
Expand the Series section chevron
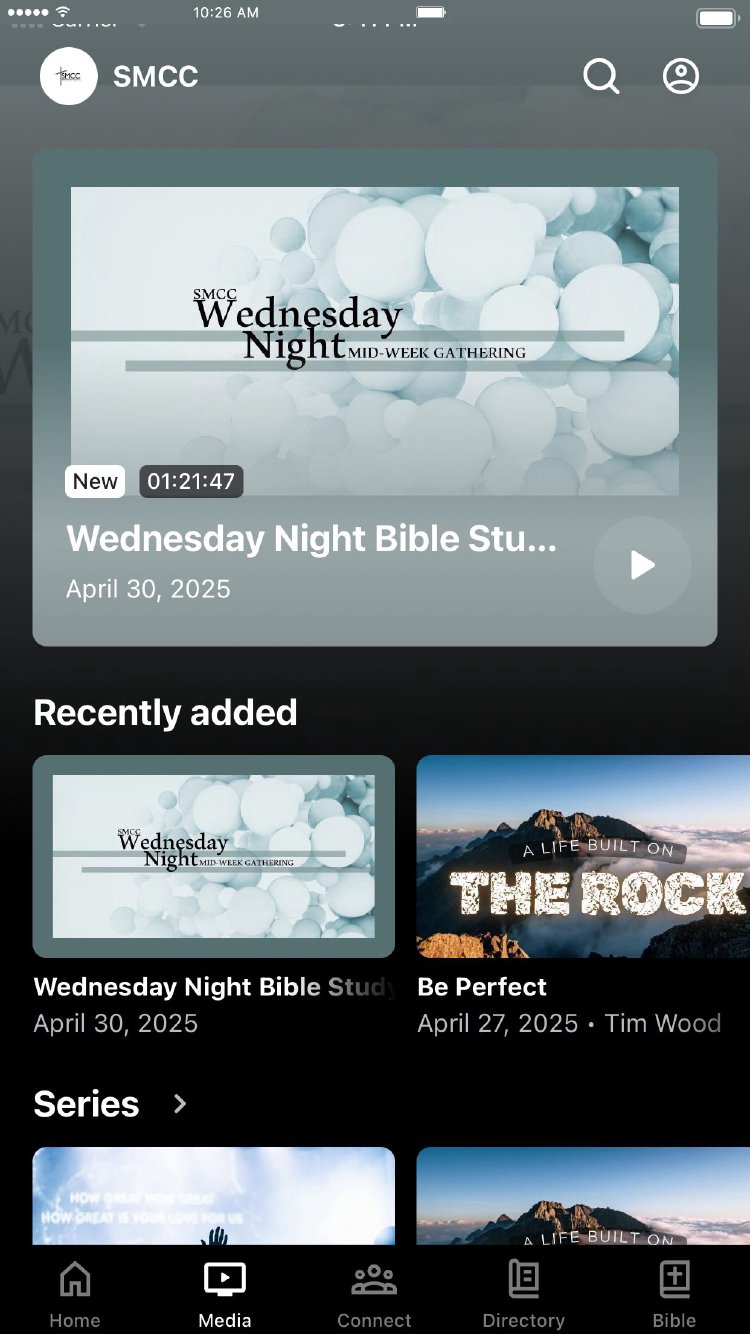(180, 1104)
